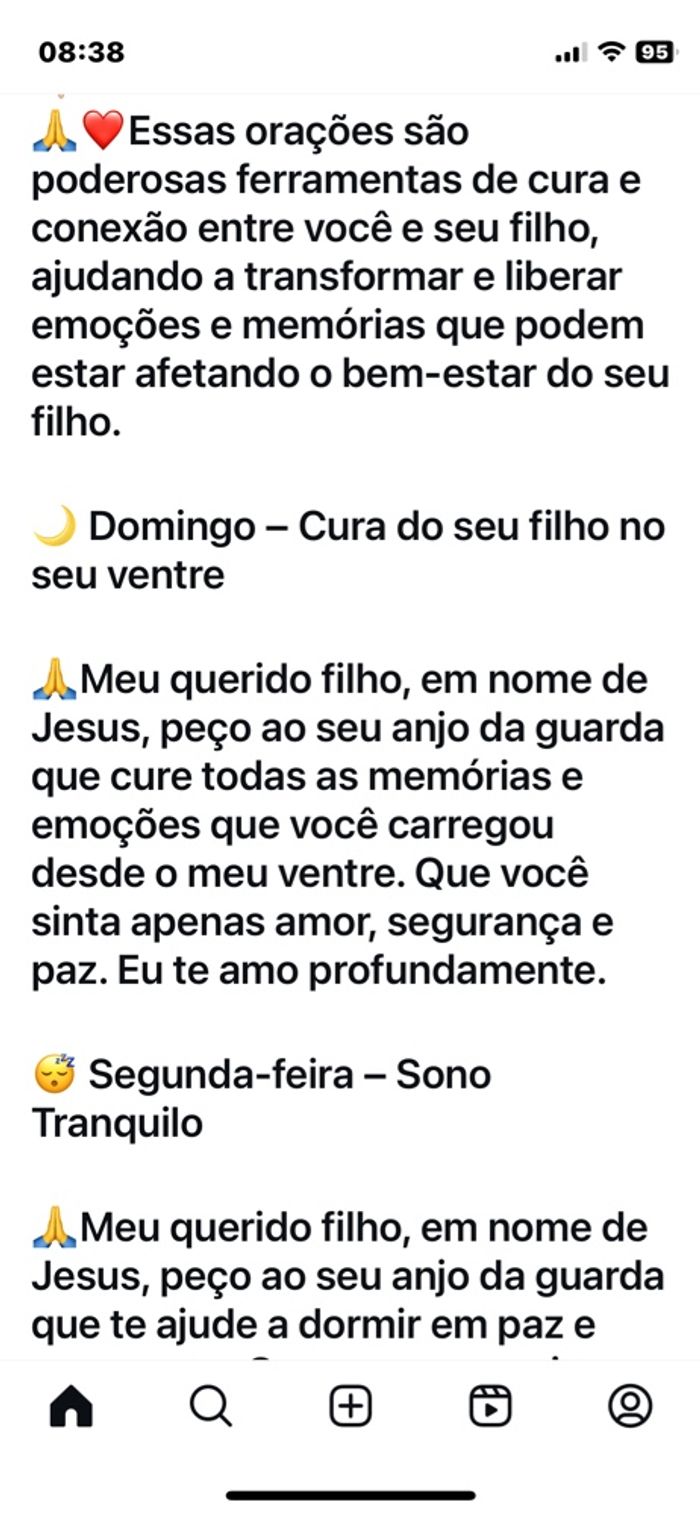Switch to the Reels tab
Viewport: 700px width, 1515px height.
point(490,1407)
